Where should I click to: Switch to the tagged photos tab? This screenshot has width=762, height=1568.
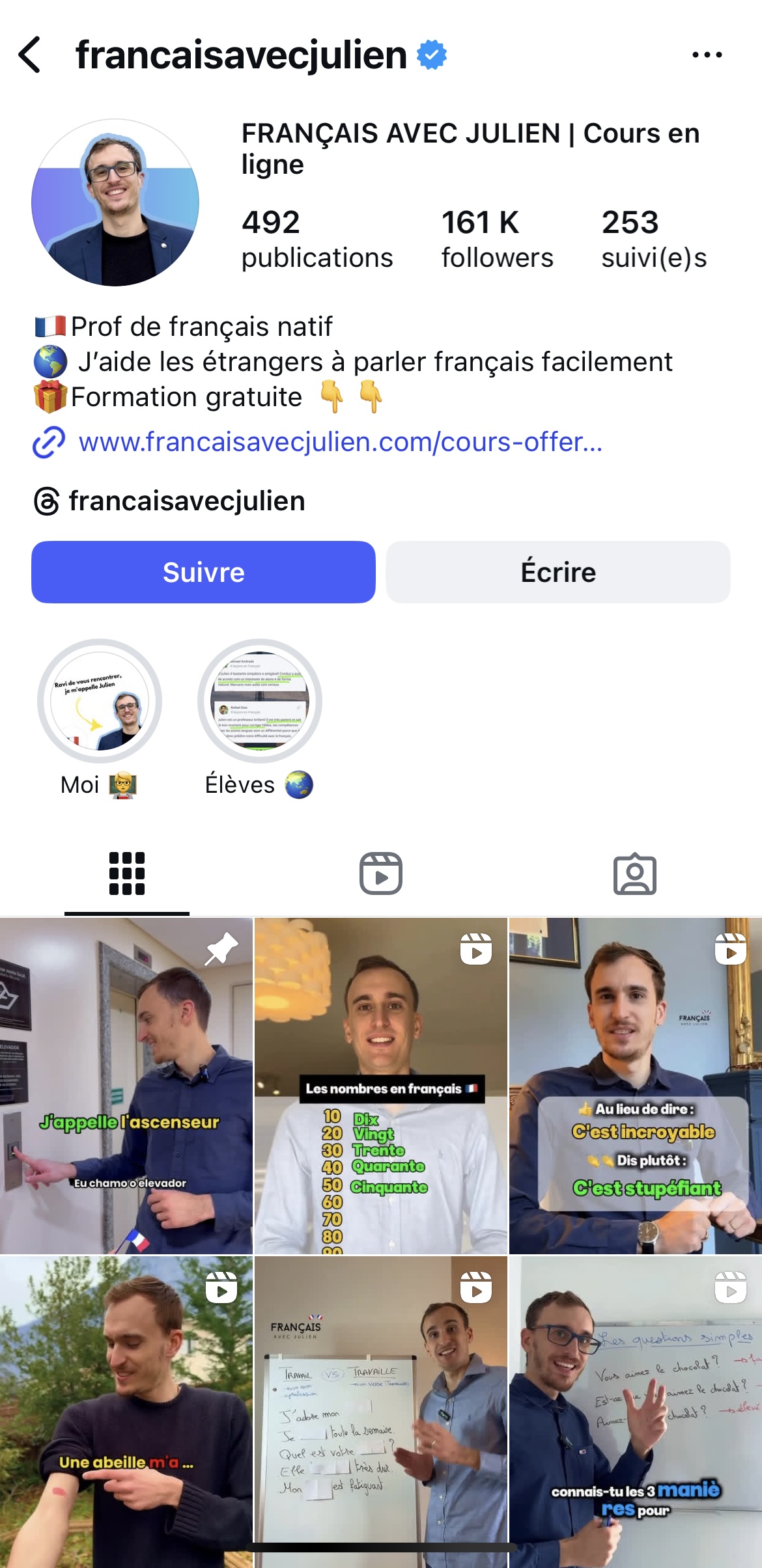(x=634, y=873)
